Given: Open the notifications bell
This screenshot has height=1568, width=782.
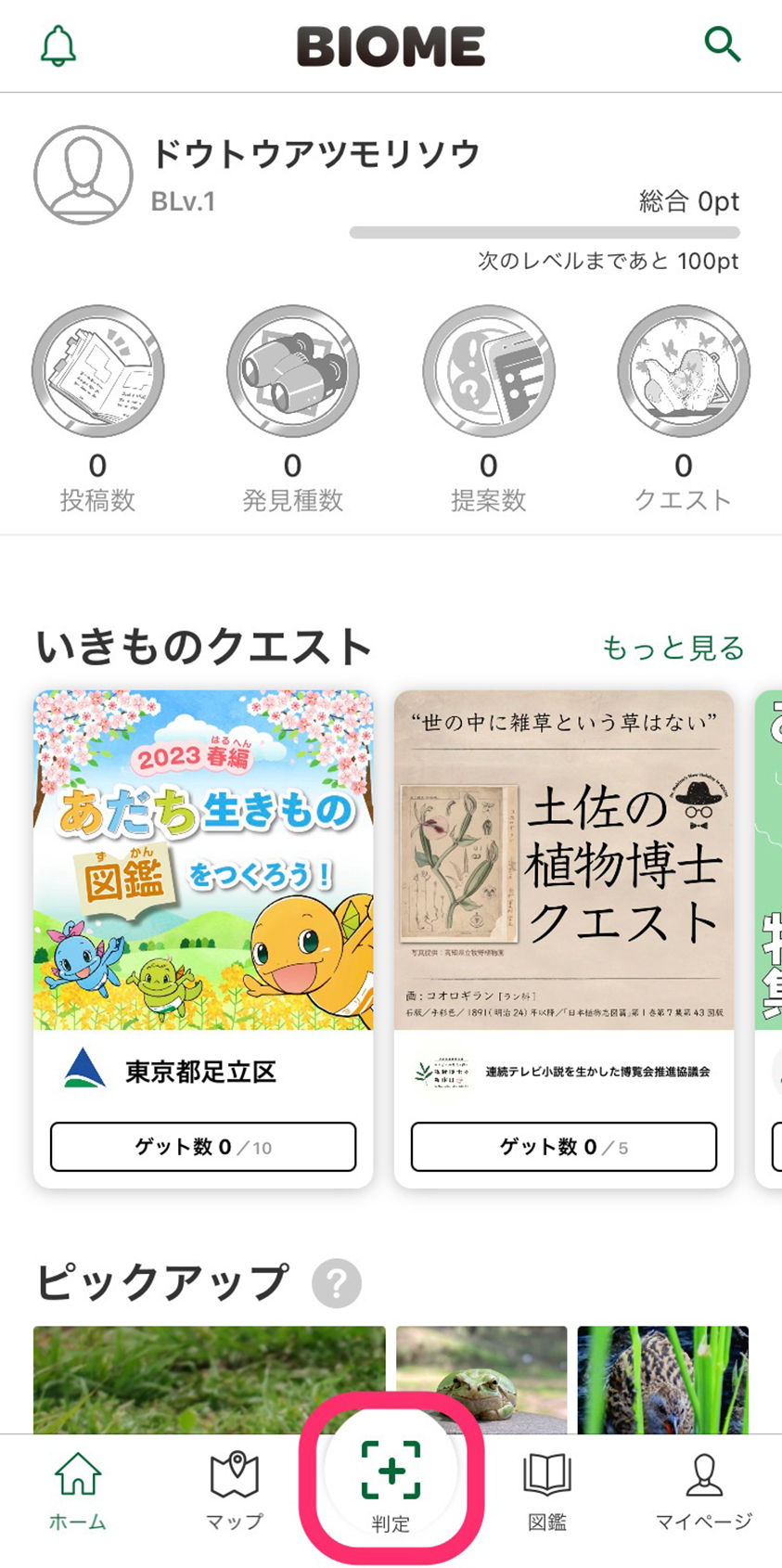Looking at the screenshot, I should [58, 45].
